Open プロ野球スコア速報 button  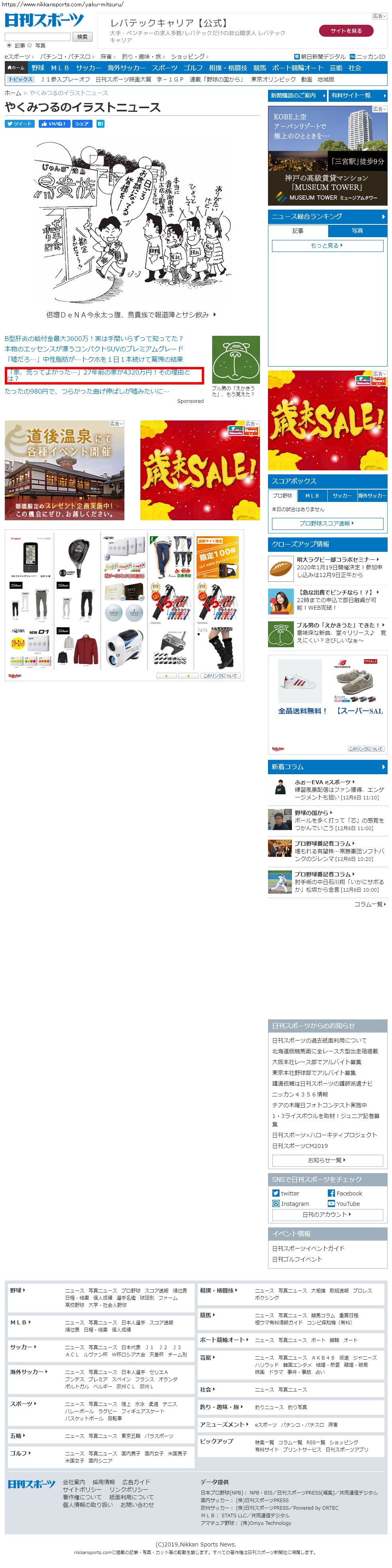[x=327, y=523]
